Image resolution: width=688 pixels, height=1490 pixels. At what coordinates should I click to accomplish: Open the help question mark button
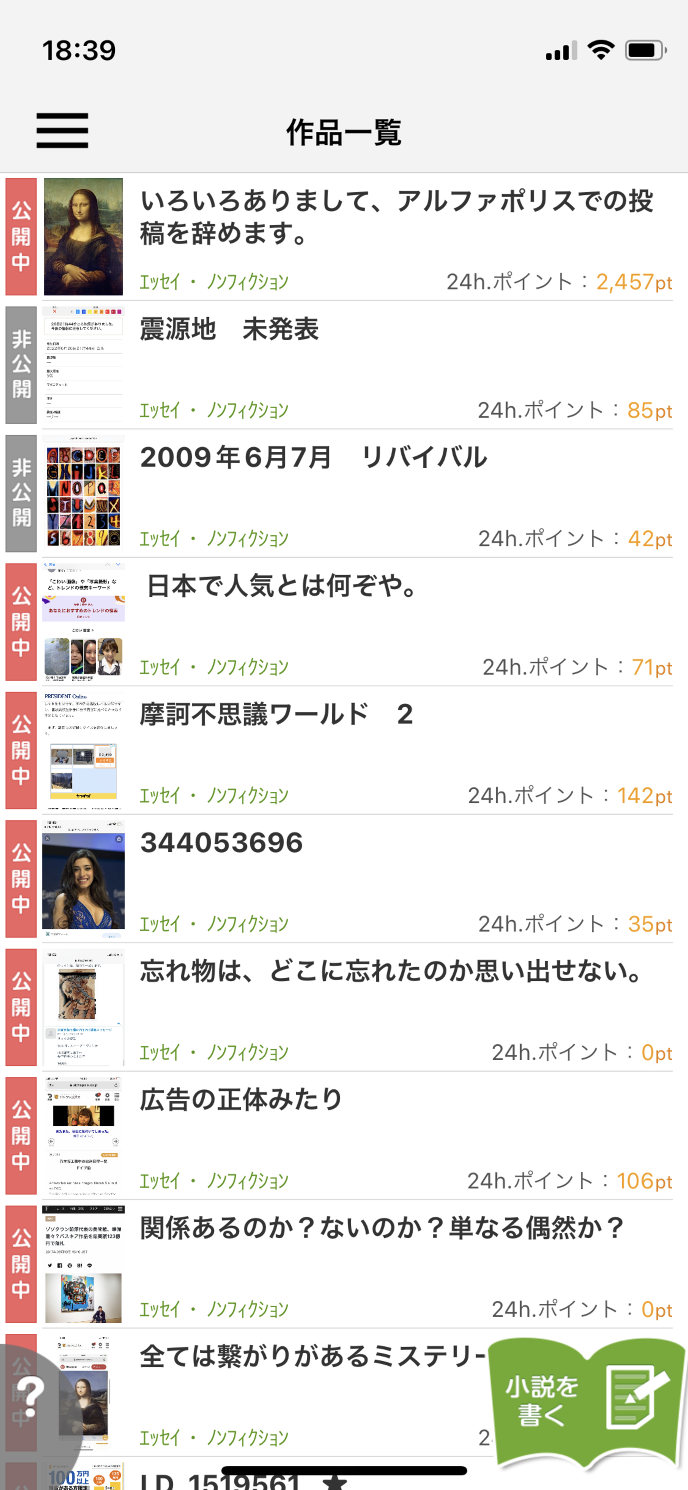32,1394
